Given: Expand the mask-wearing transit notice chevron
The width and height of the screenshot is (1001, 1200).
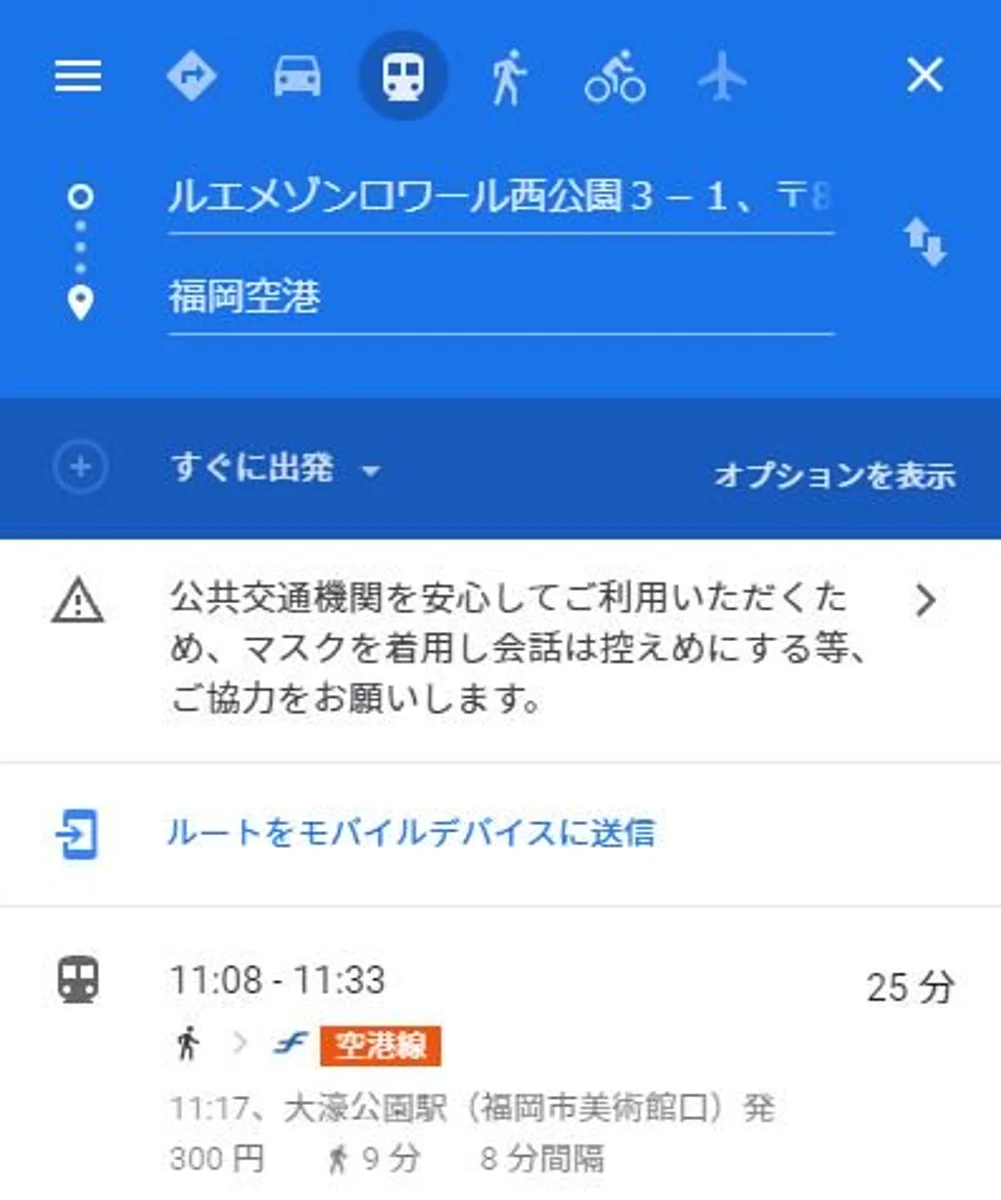Looking at the screenshot, I should point(925,600).
